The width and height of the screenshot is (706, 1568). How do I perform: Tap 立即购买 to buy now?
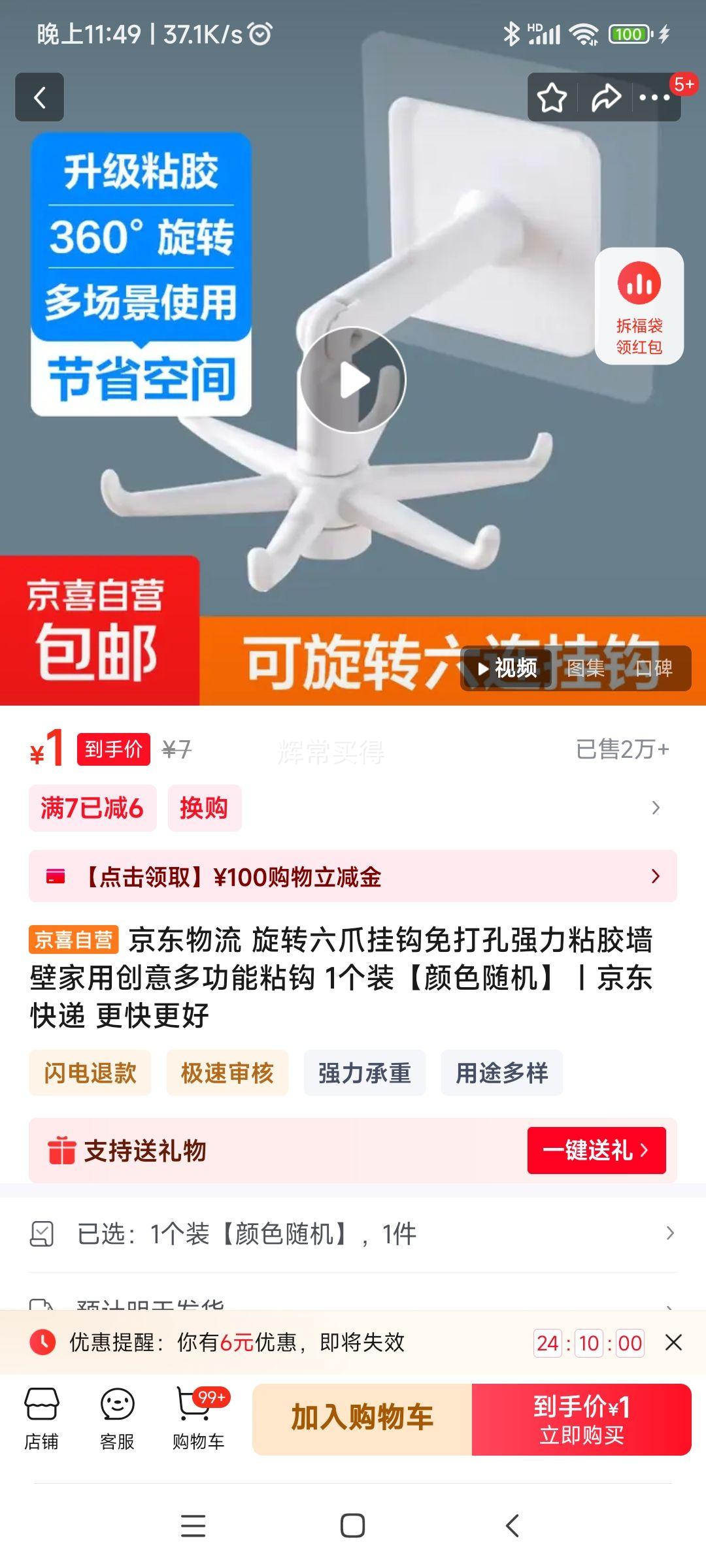point(581,1419)
